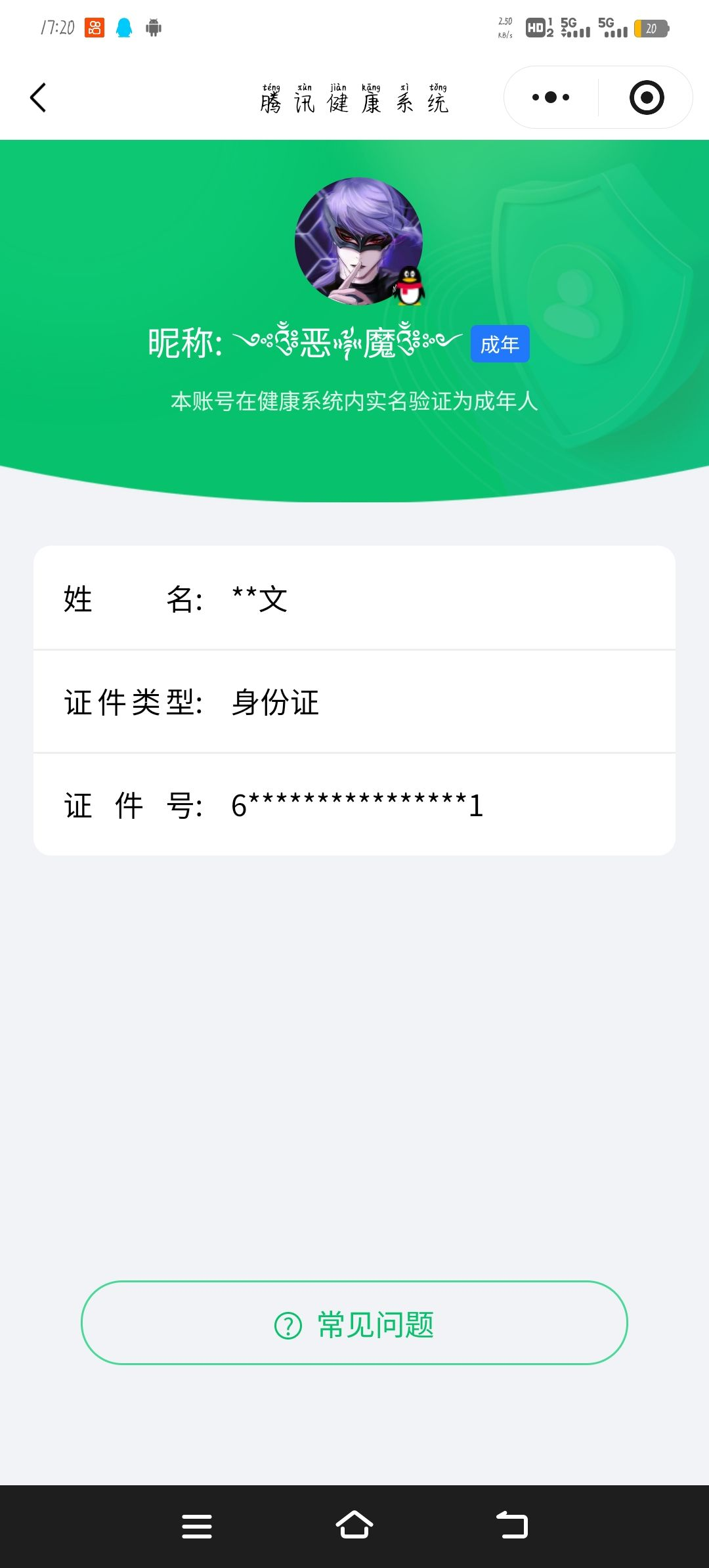Select the 姓名 name field row
This screenshot has width=709, height=1568.
tap(354, 599)
